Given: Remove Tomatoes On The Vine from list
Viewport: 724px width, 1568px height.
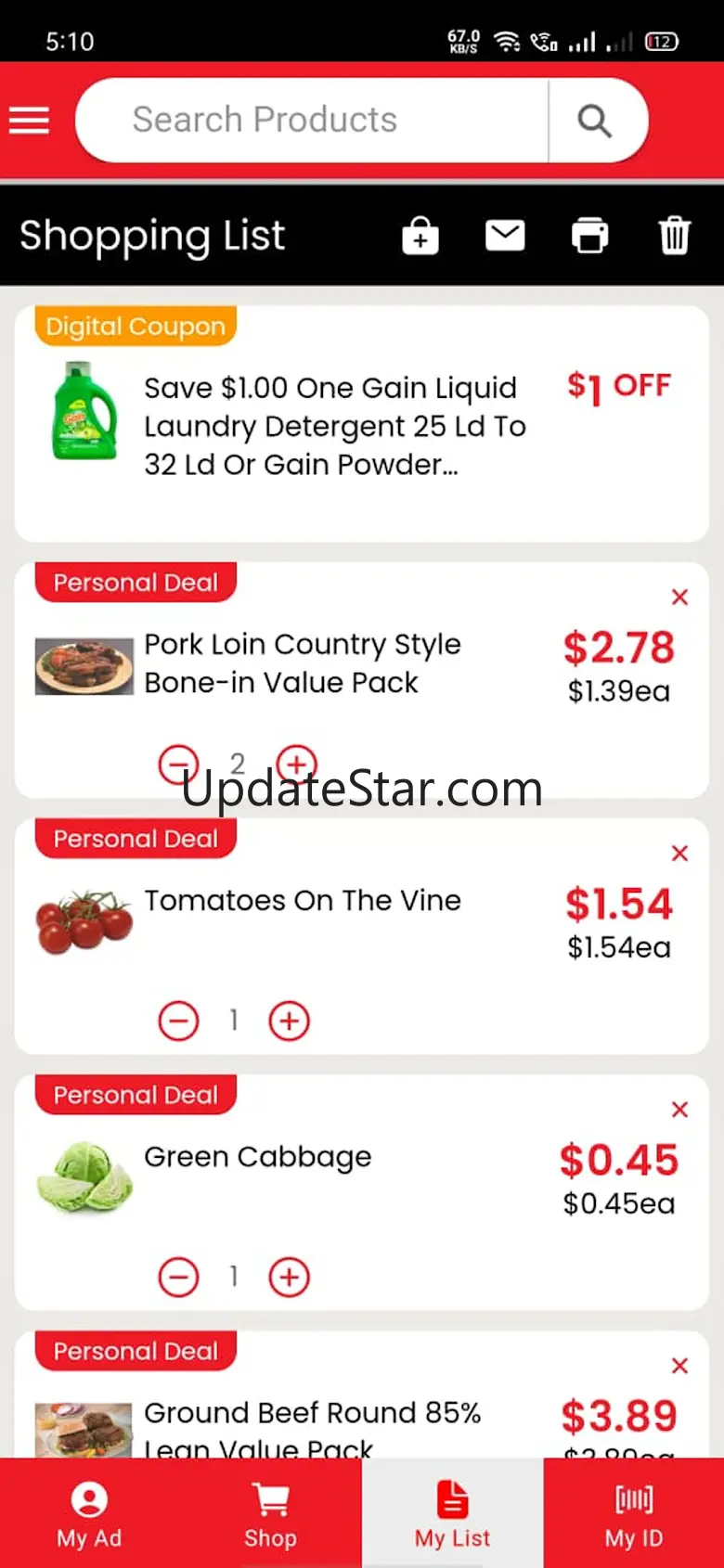Looking at the screenshot, I should point(679,854).
